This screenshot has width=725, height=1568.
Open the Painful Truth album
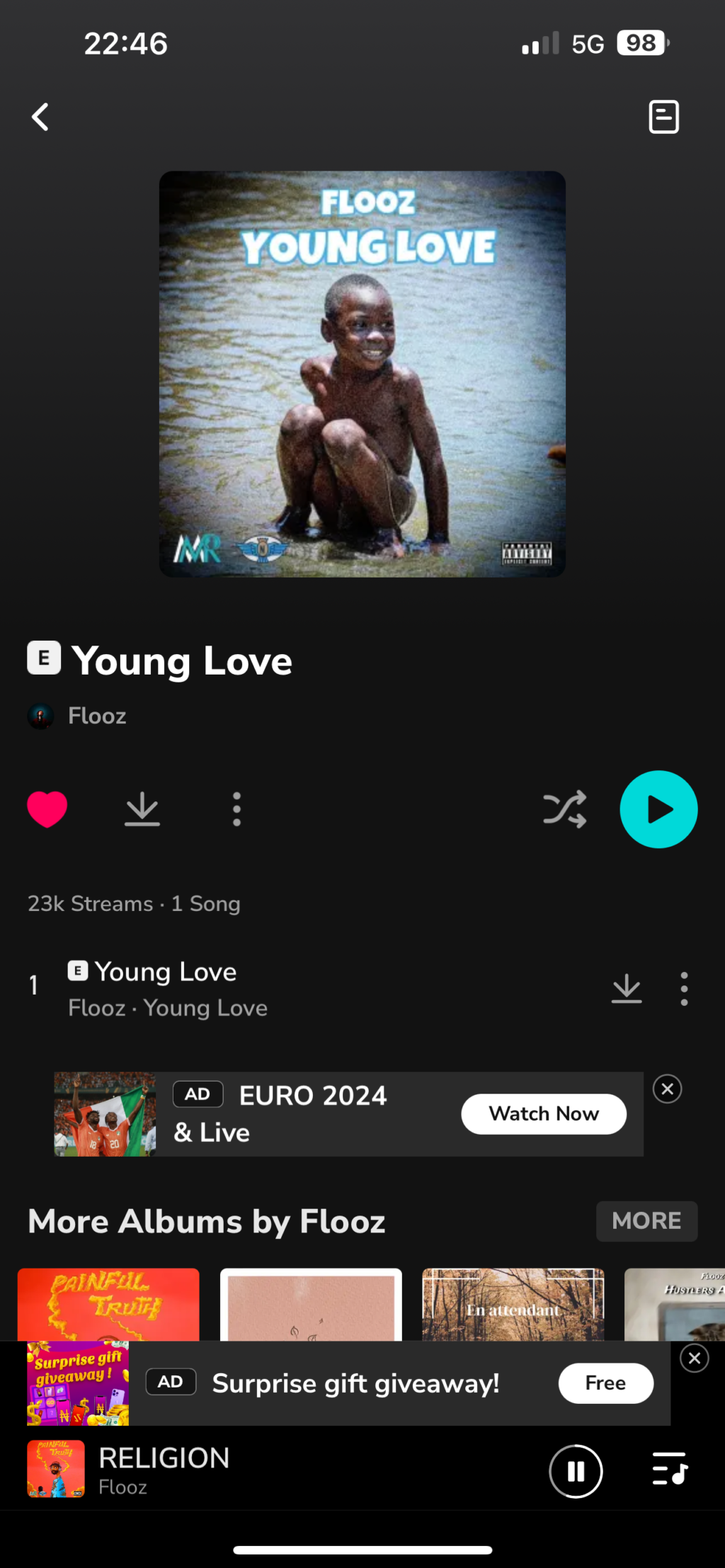108,1304
